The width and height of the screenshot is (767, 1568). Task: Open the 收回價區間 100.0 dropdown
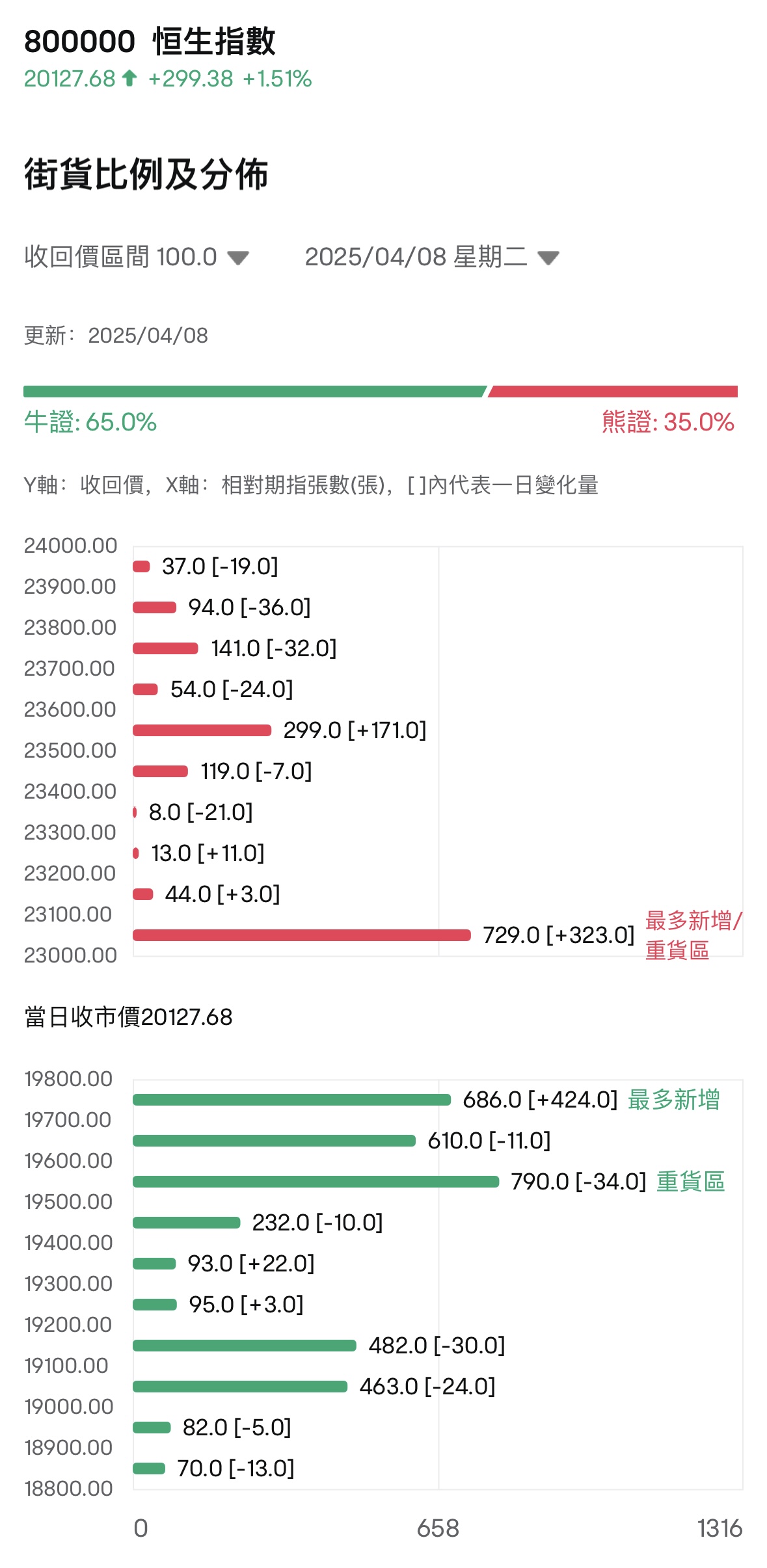137,257
